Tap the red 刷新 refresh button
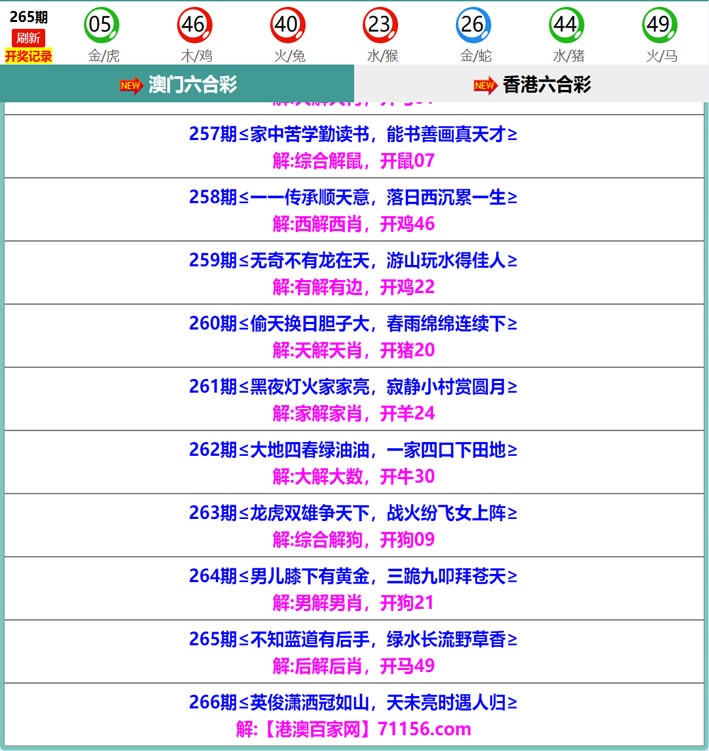Image resolution: width=709 pixels, height=751 pixels. click(28, 38)
